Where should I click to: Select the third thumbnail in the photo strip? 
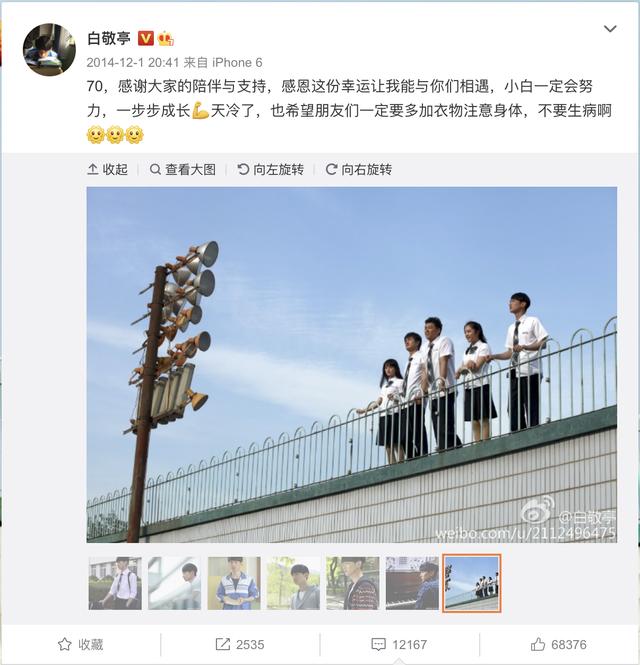[x=234, y=583]
